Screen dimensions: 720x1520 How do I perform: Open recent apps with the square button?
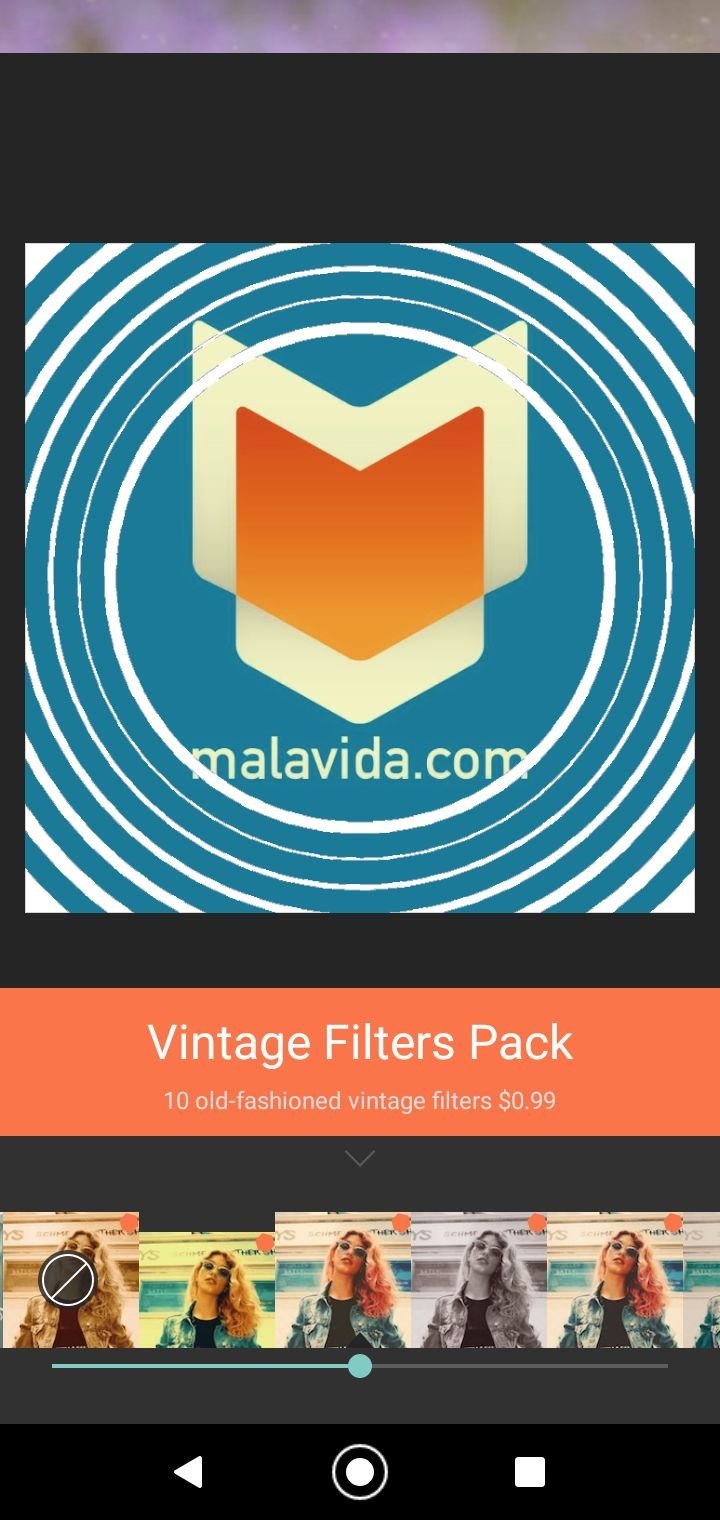(x=530, y=1472)
